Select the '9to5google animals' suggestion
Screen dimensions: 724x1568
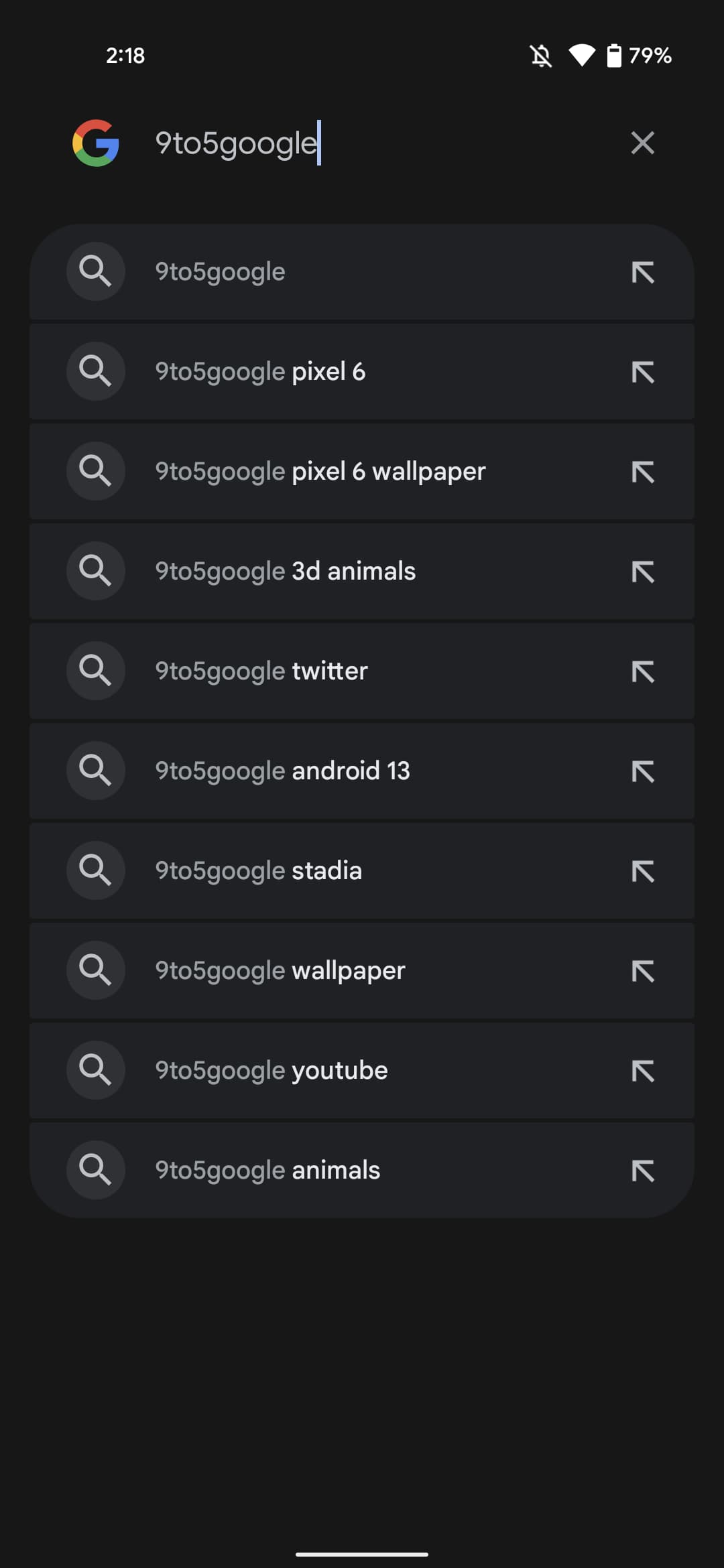point(335,1171)
